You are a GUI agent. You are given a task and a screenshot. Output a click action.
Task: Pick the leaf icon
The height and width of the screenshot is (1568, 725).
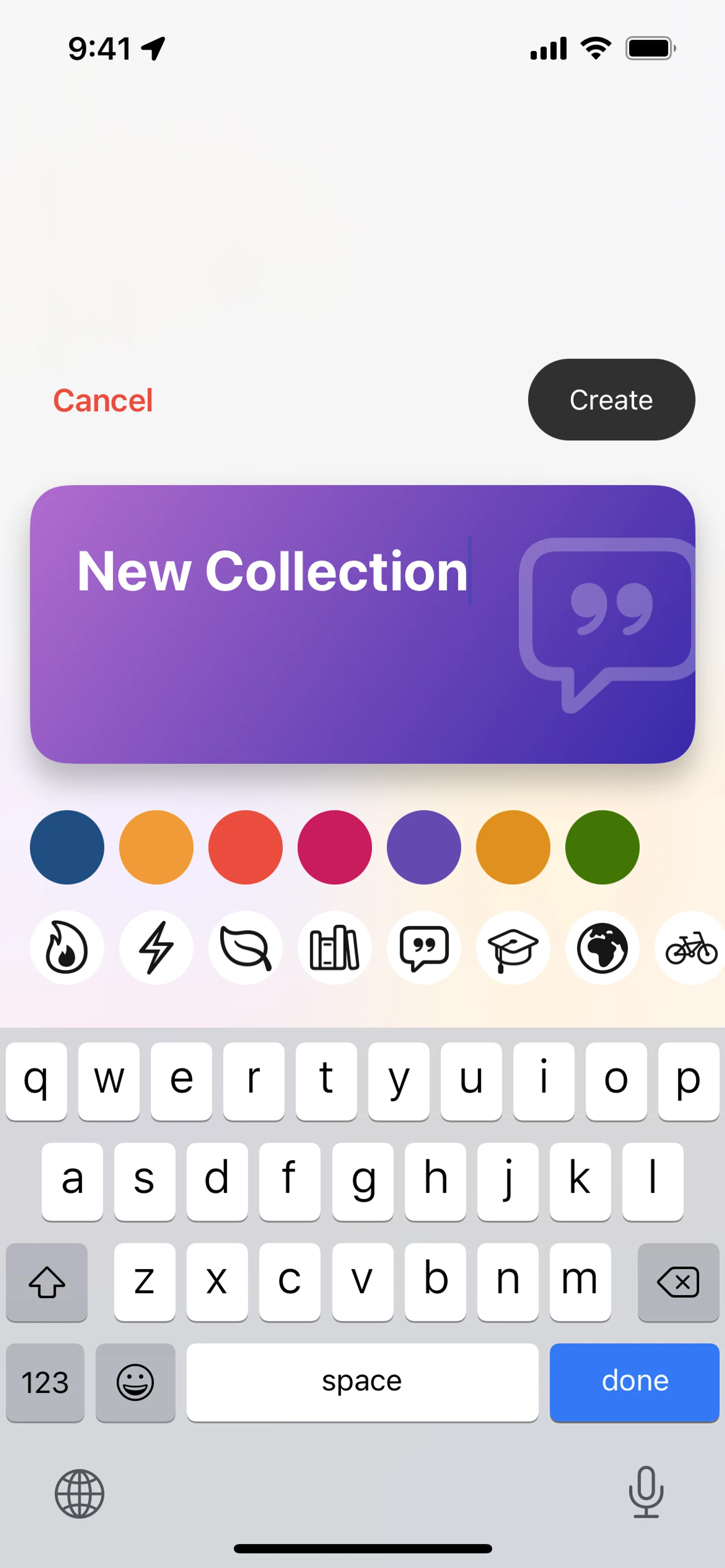pyautogui.click(x=245, y=947)
